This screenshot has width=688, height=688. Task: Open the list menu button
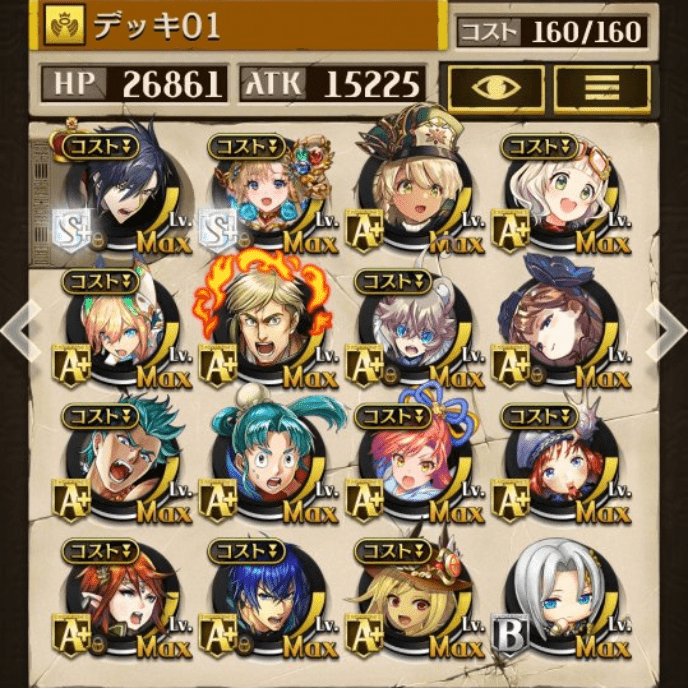point(602,87)
